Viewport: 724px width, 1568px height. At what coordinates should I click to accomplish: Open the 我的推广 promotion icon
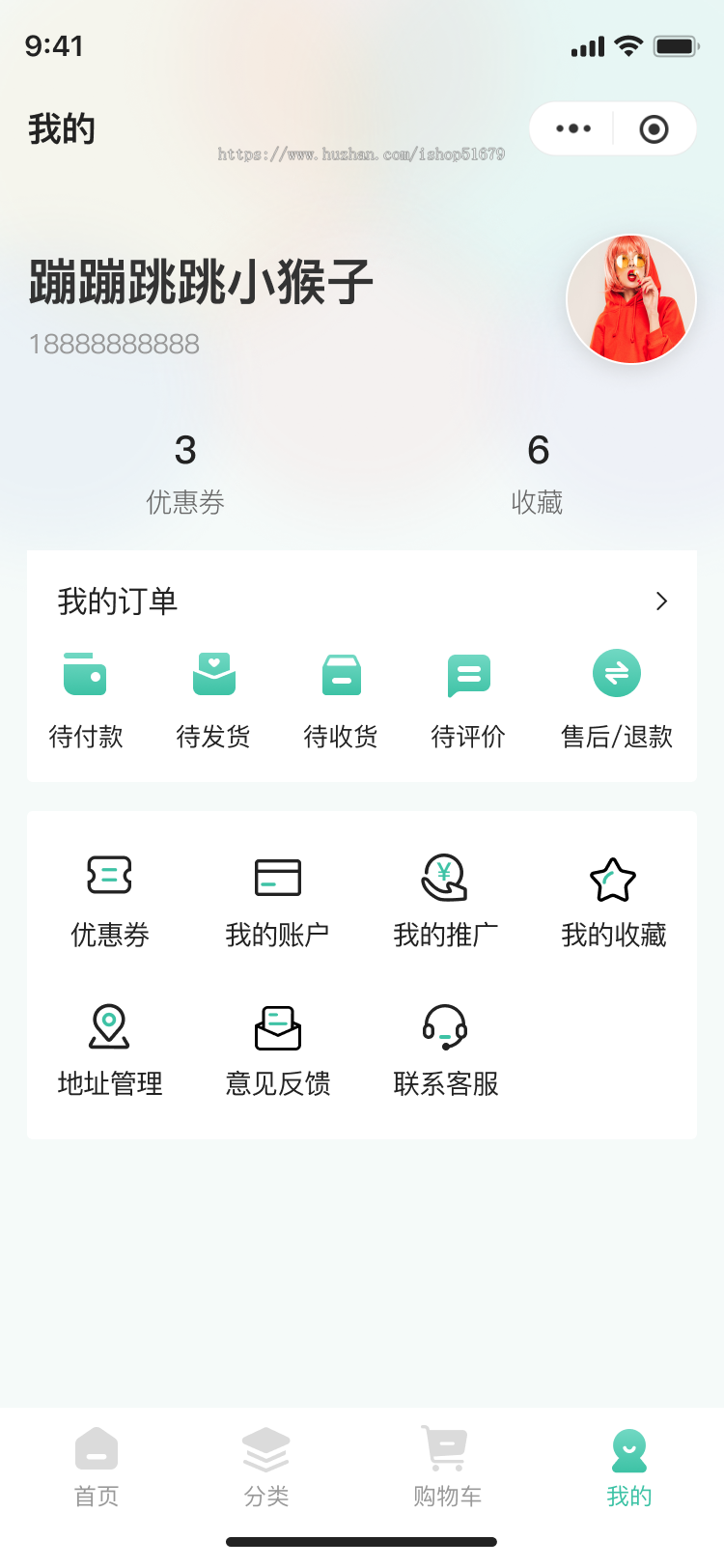[445, 879]
